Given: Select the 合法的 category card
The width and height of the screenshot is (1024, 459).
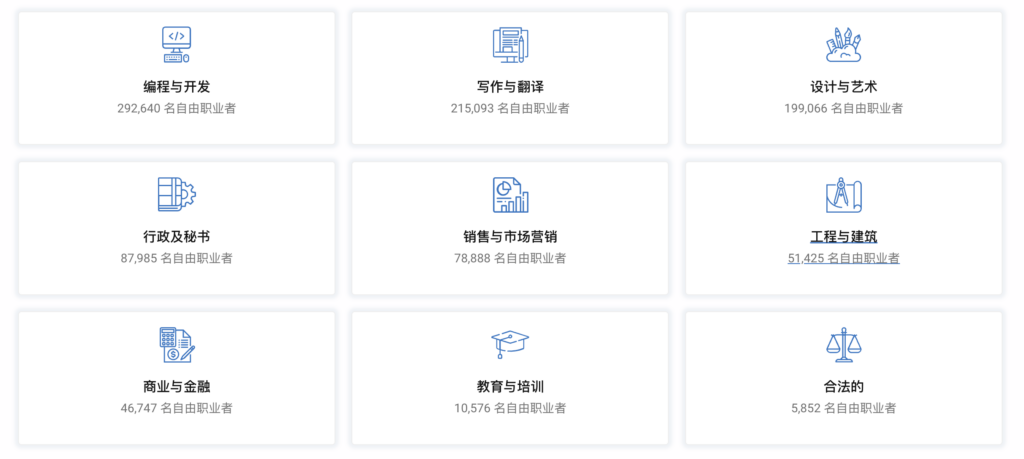Looking at the screenshot, I should point(843,378).
